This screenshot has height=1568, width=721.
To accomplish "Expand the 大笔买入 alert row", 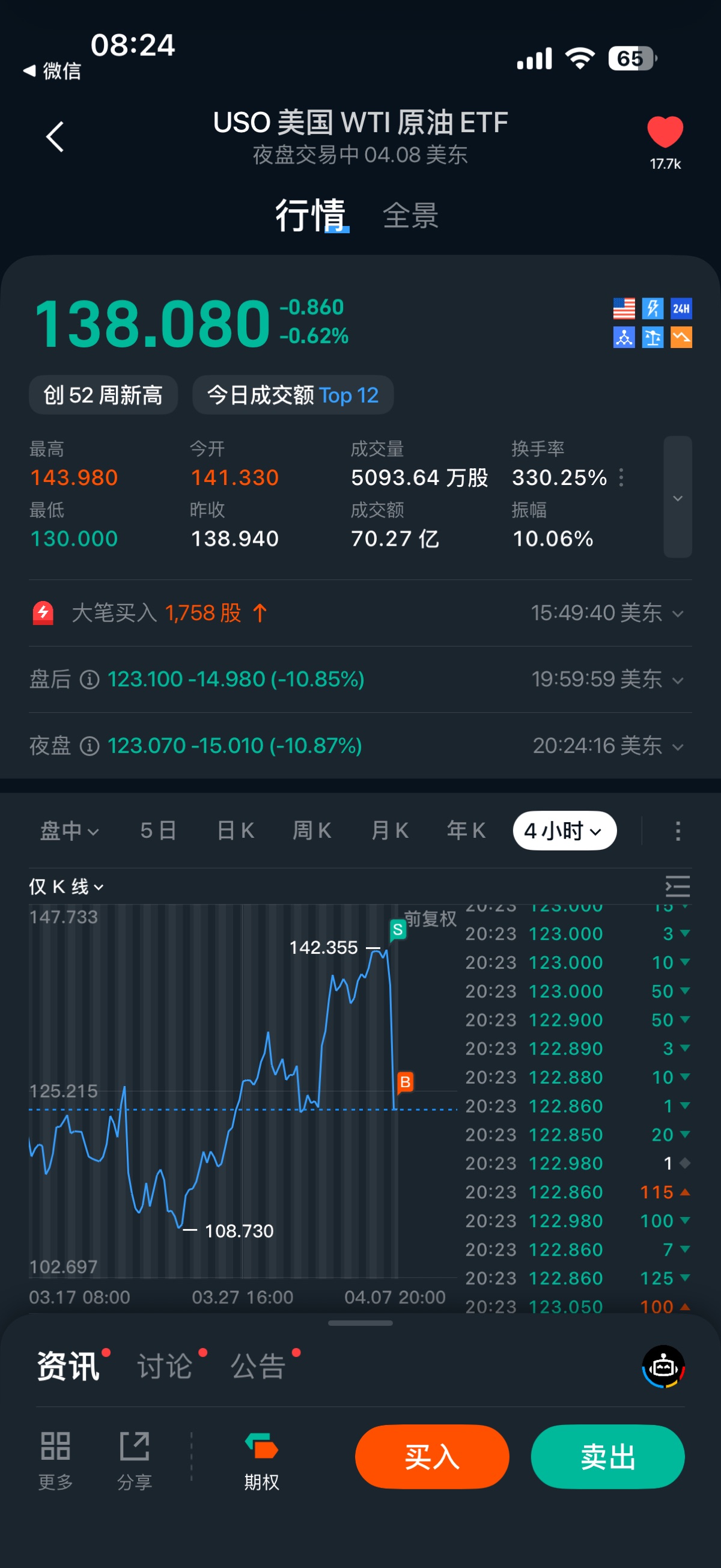I will (x=677, y=614).
